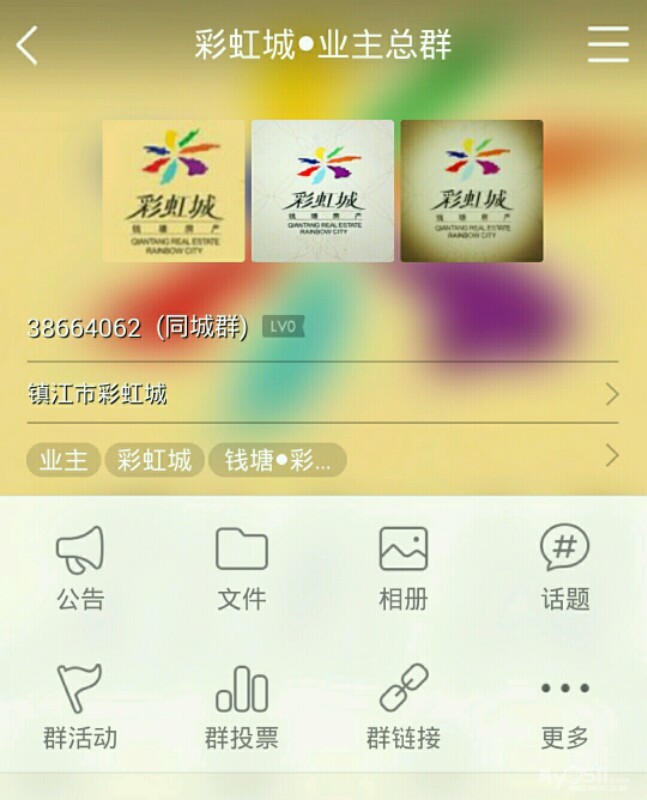This screenshot has height=800, width=647.
Task: Open the 镇江市彩虹城 location row
Action: (322, 394)
